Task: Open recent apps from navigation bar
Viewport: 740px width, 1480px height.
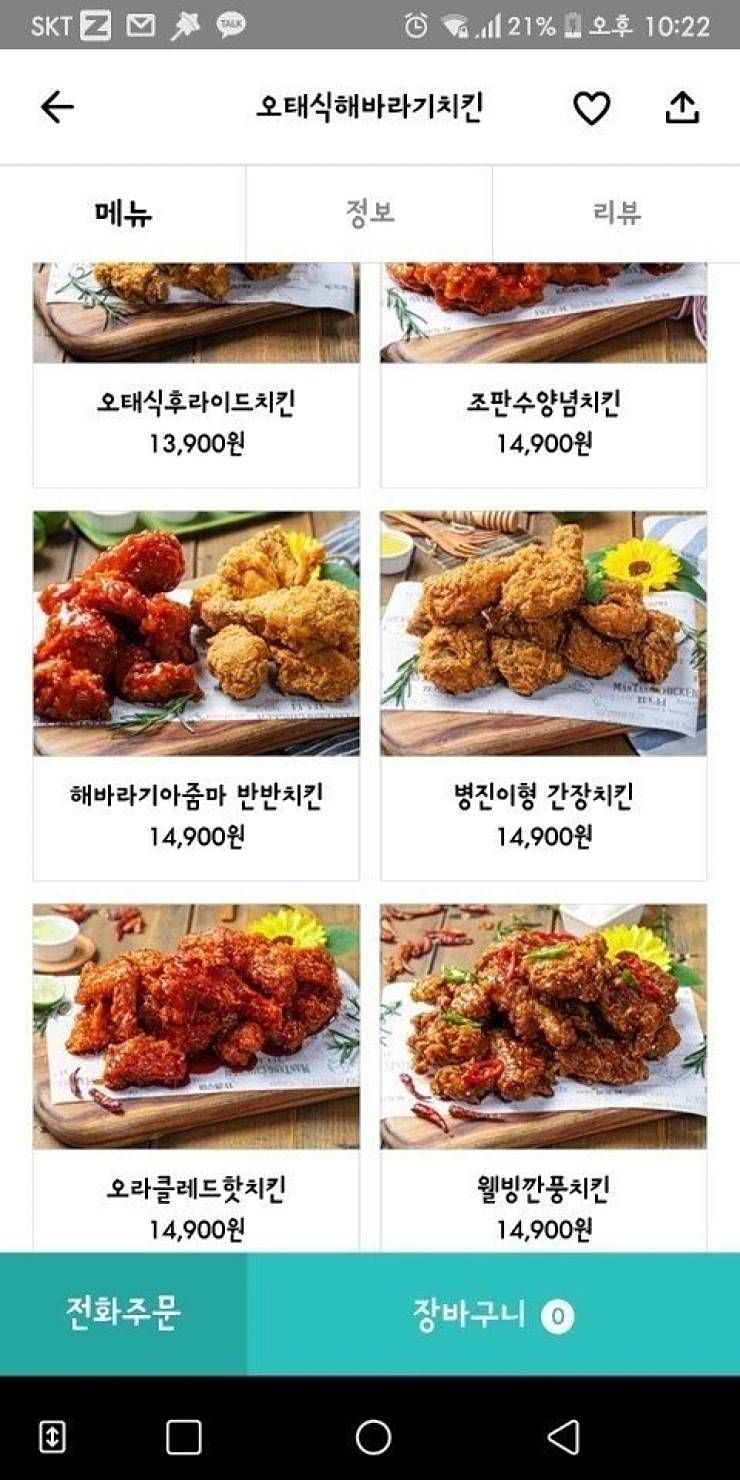Action: coord(184,1437)
